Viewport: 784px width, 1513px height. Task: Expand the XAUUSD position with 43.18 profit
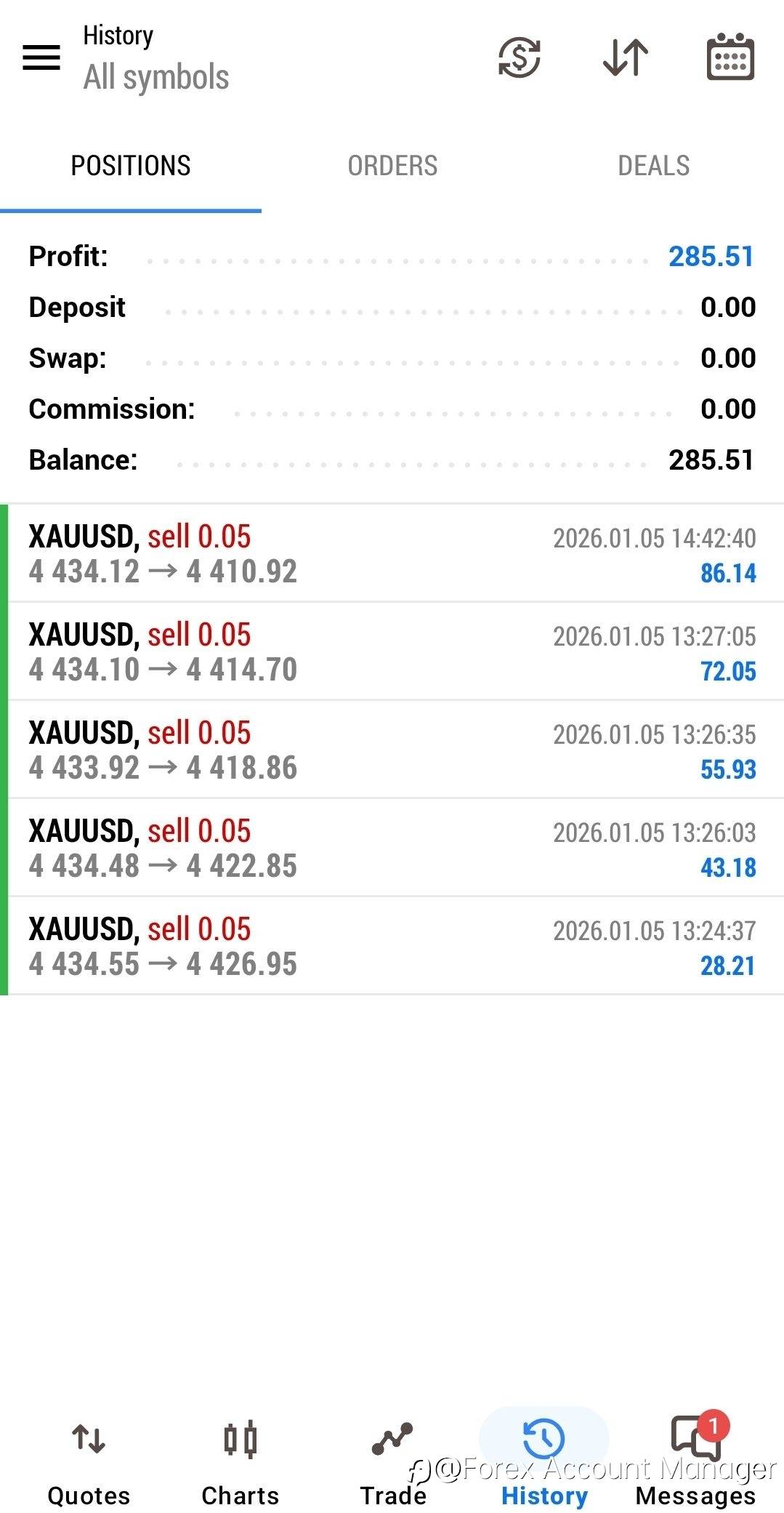click(x=392, y=848)
